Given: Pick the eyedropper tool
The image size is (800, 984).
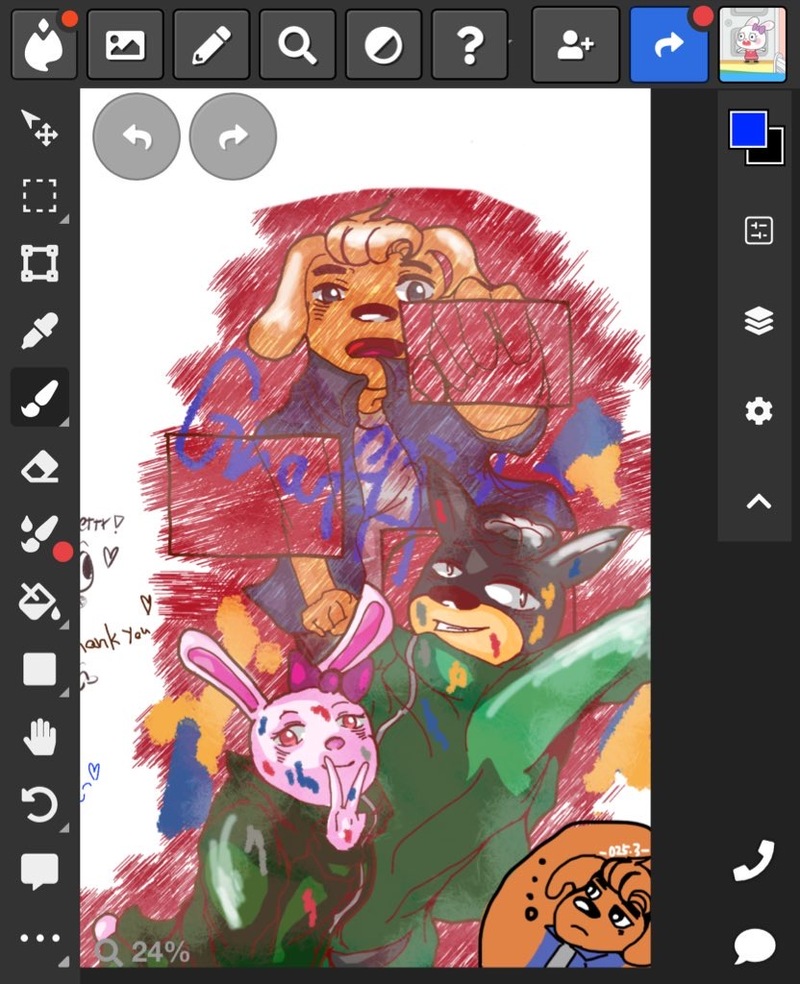Looking at the screenshot, I should (x=40, y=330).
